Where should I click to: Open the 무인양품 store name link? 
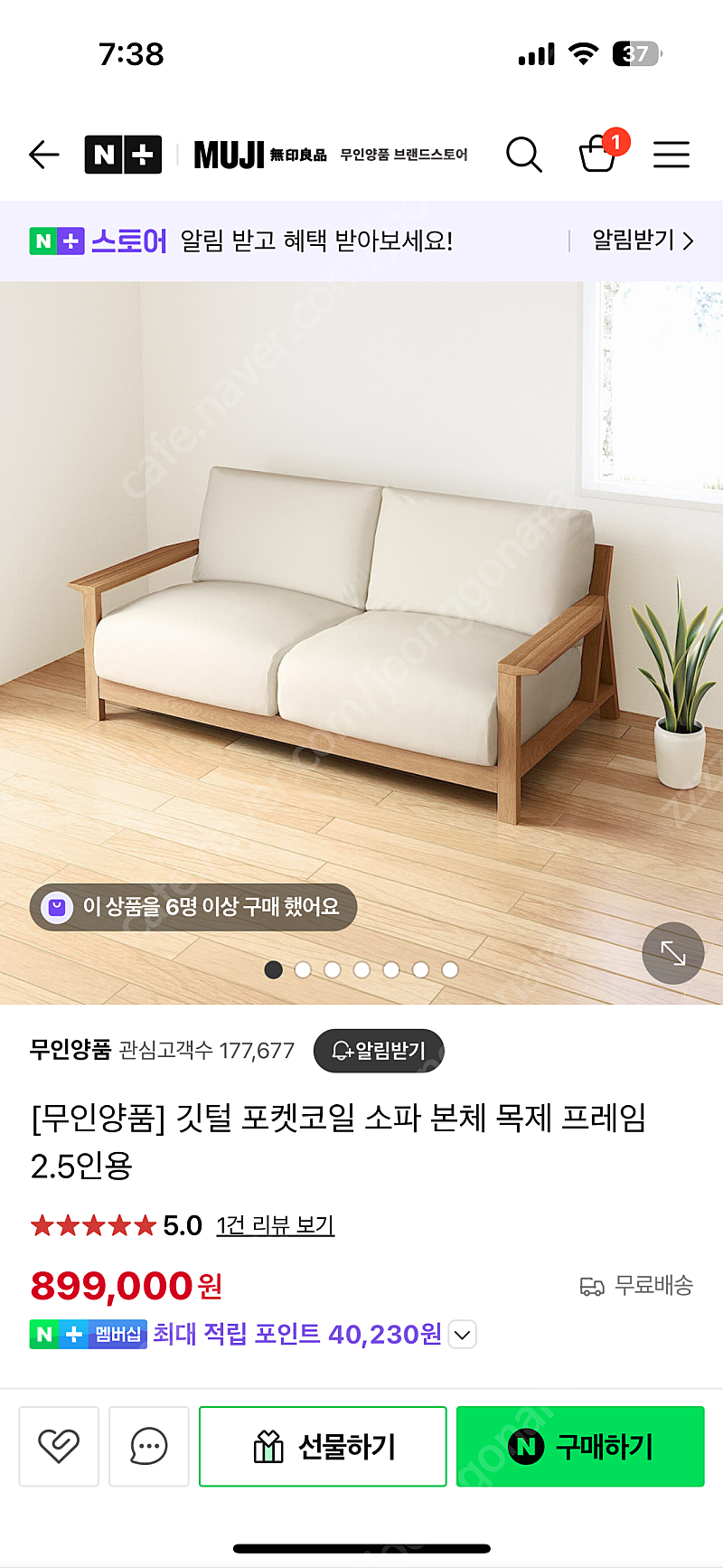70,1050
